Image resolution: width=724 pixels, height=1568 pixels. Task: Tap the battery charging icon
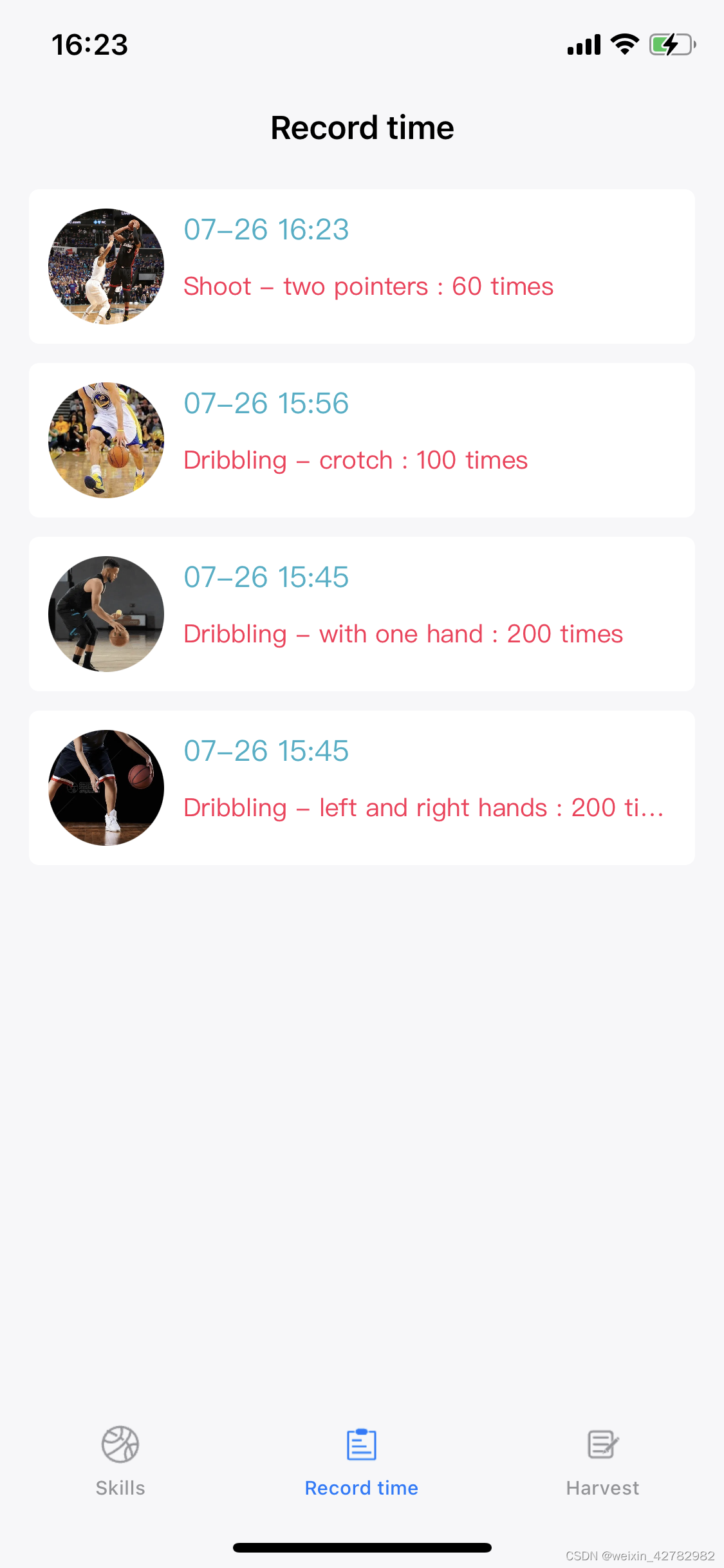pos(669,44)
